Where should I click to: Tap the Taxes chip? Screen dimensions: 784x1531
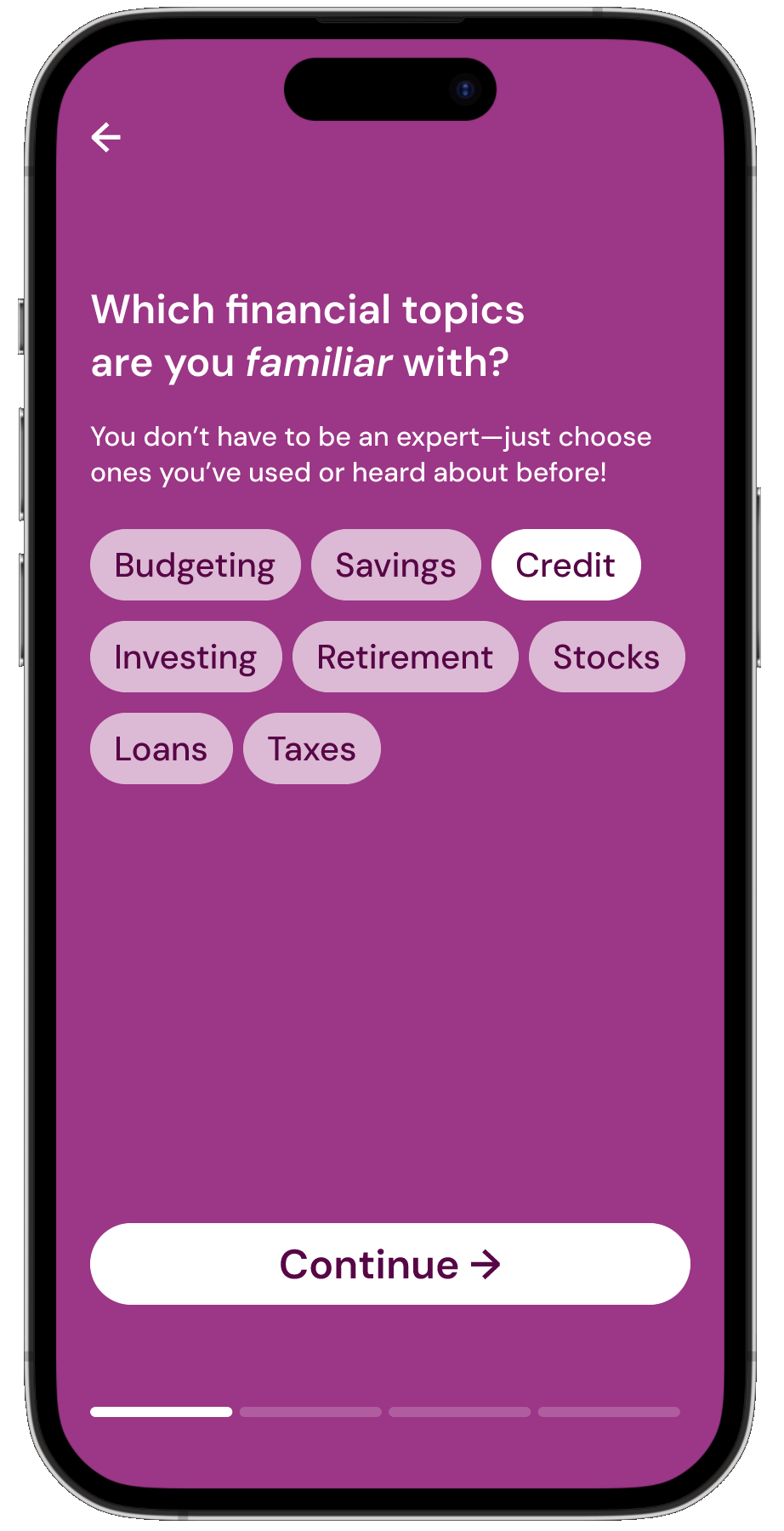point(311,748)
